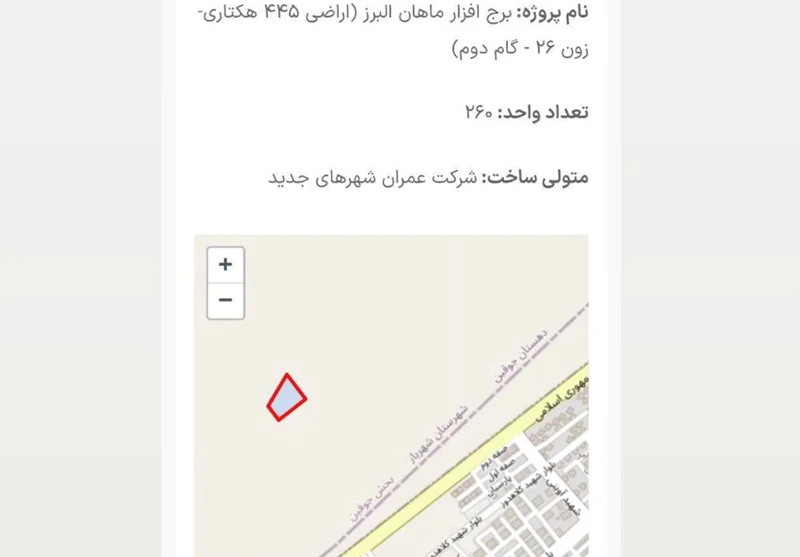Zoom in the map with plus button
The height and width of the screenshot is (557, 800).
(x=225, y=265)
